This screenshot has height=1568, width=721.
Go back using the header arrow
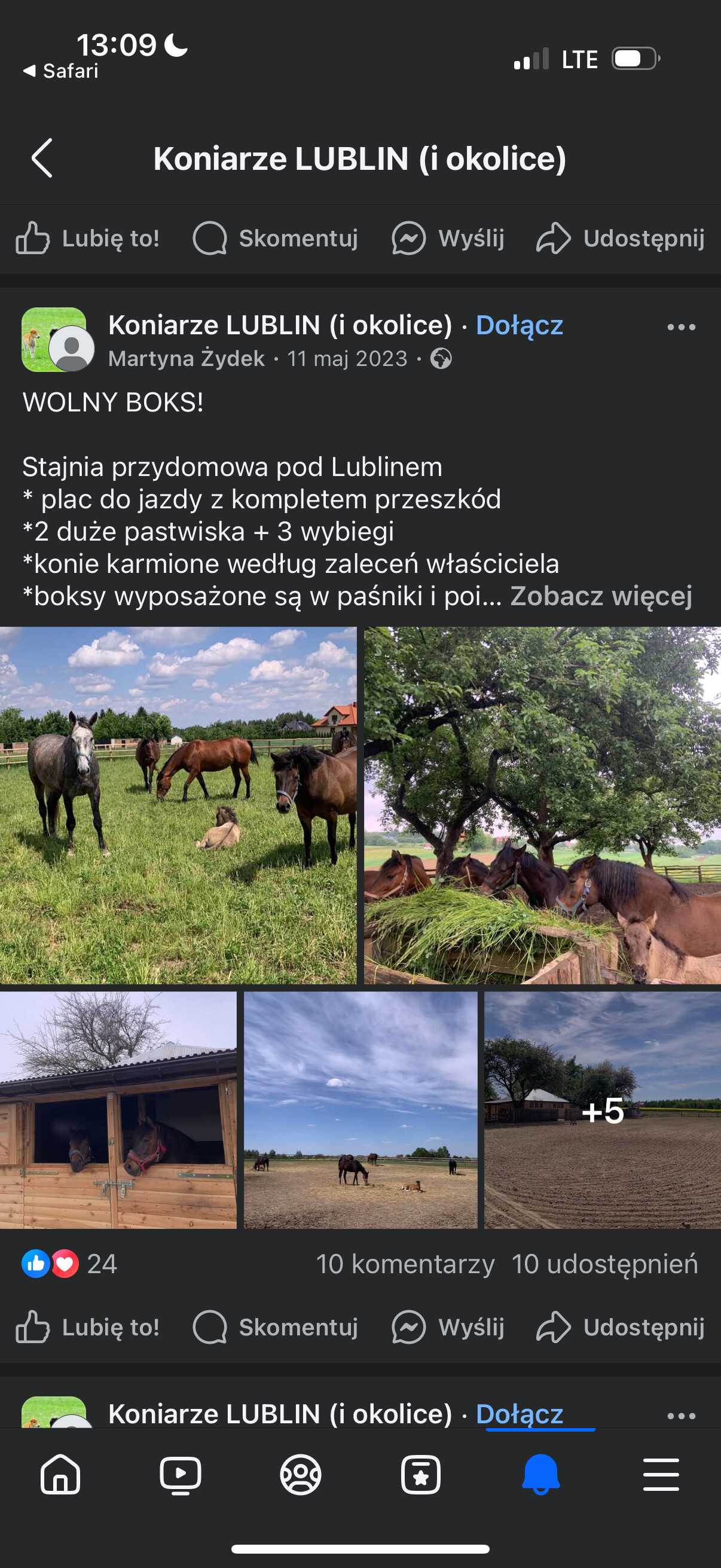41,158
